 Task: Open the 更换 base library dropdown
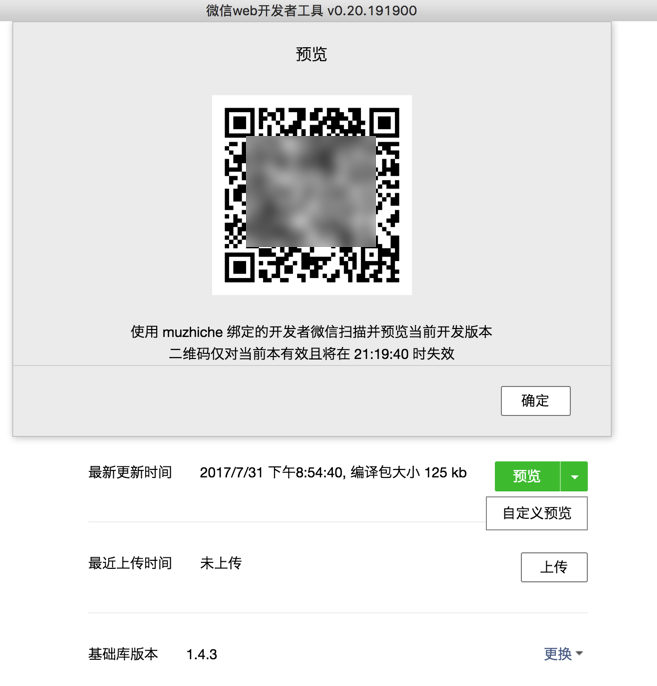[563, 654]
